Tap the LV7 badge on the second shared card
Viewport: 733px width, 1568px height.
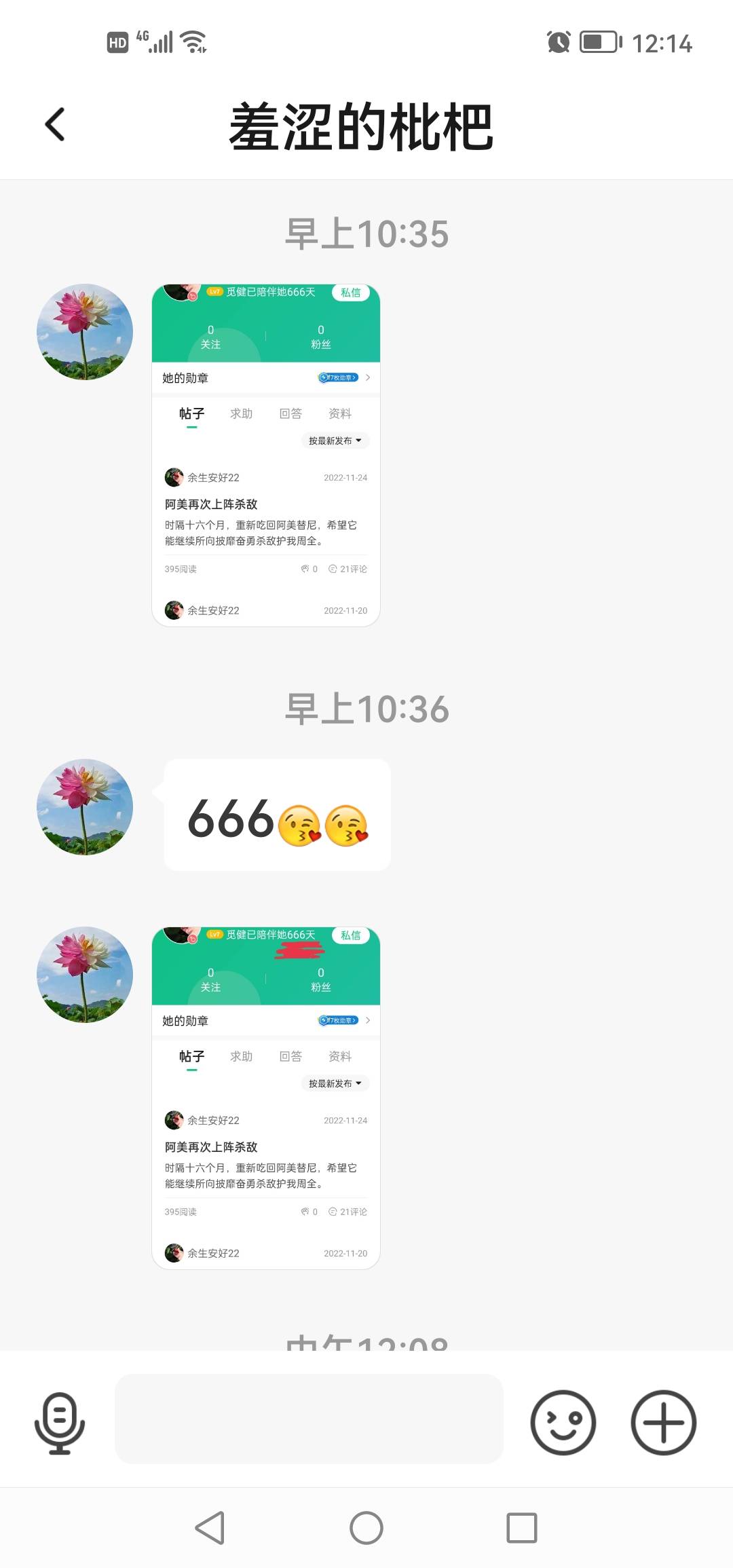215,935
